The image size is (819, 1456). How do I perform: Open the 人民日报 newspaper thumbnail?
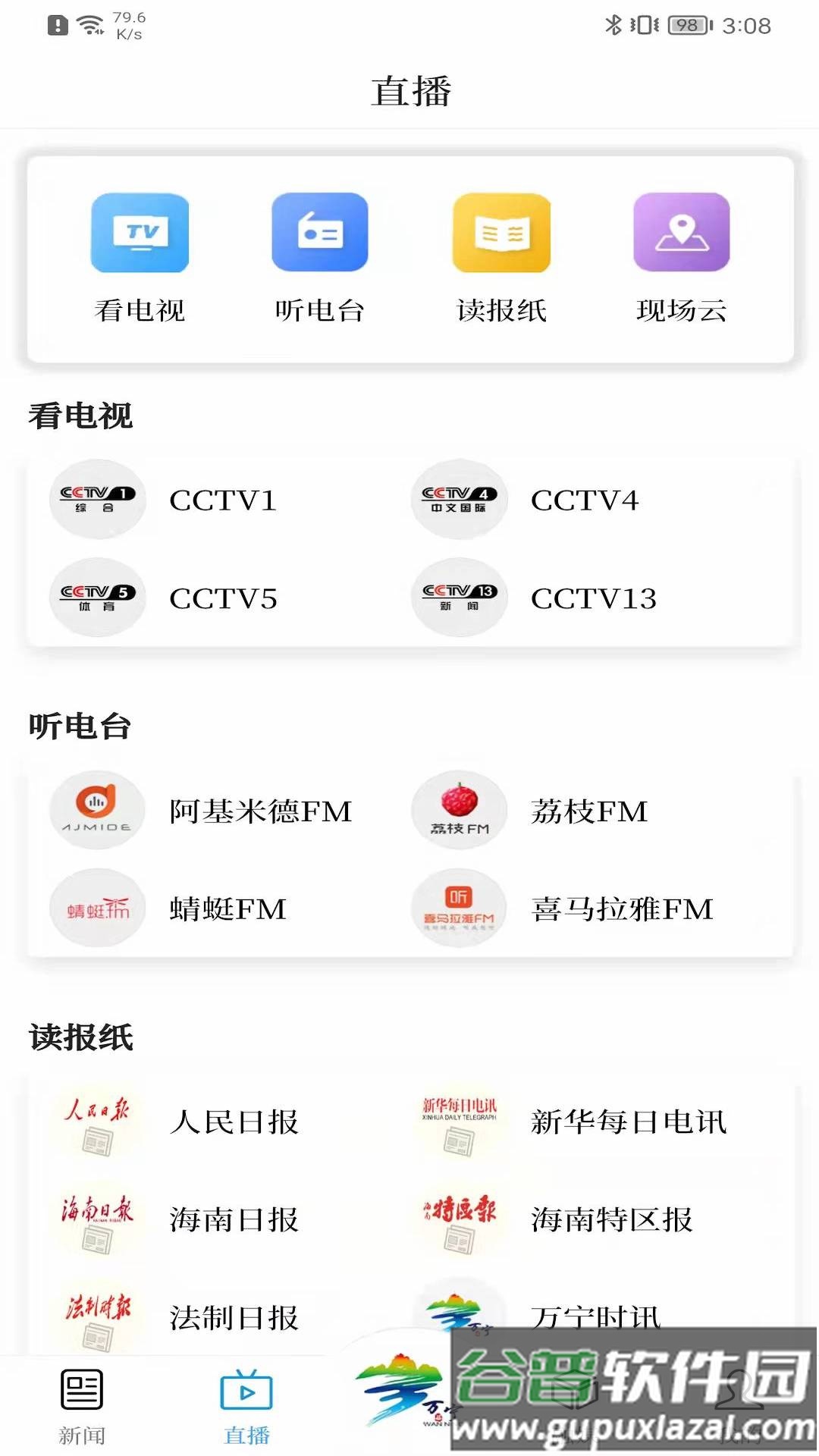coord(97,1124)
